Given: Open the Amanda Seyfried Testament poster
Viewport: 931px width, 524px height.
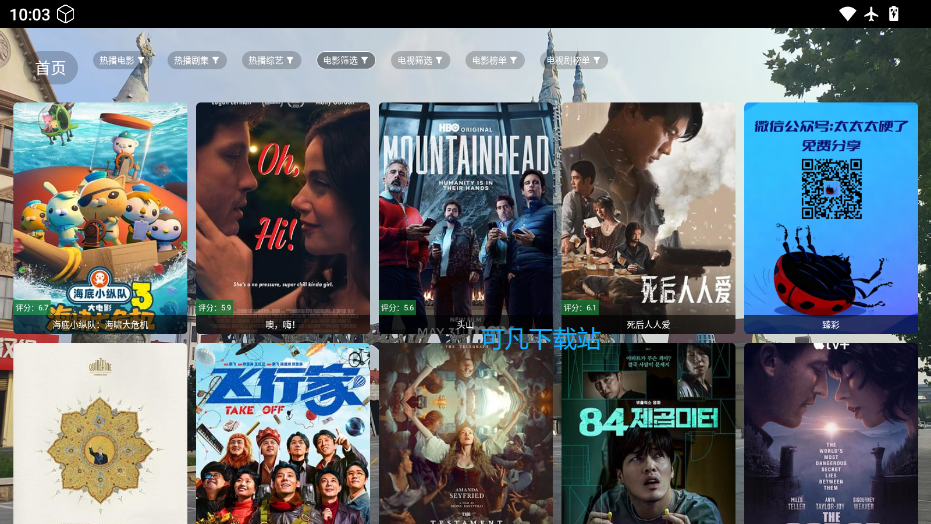Looking at the screenshot, I should [x=466, y=435].
